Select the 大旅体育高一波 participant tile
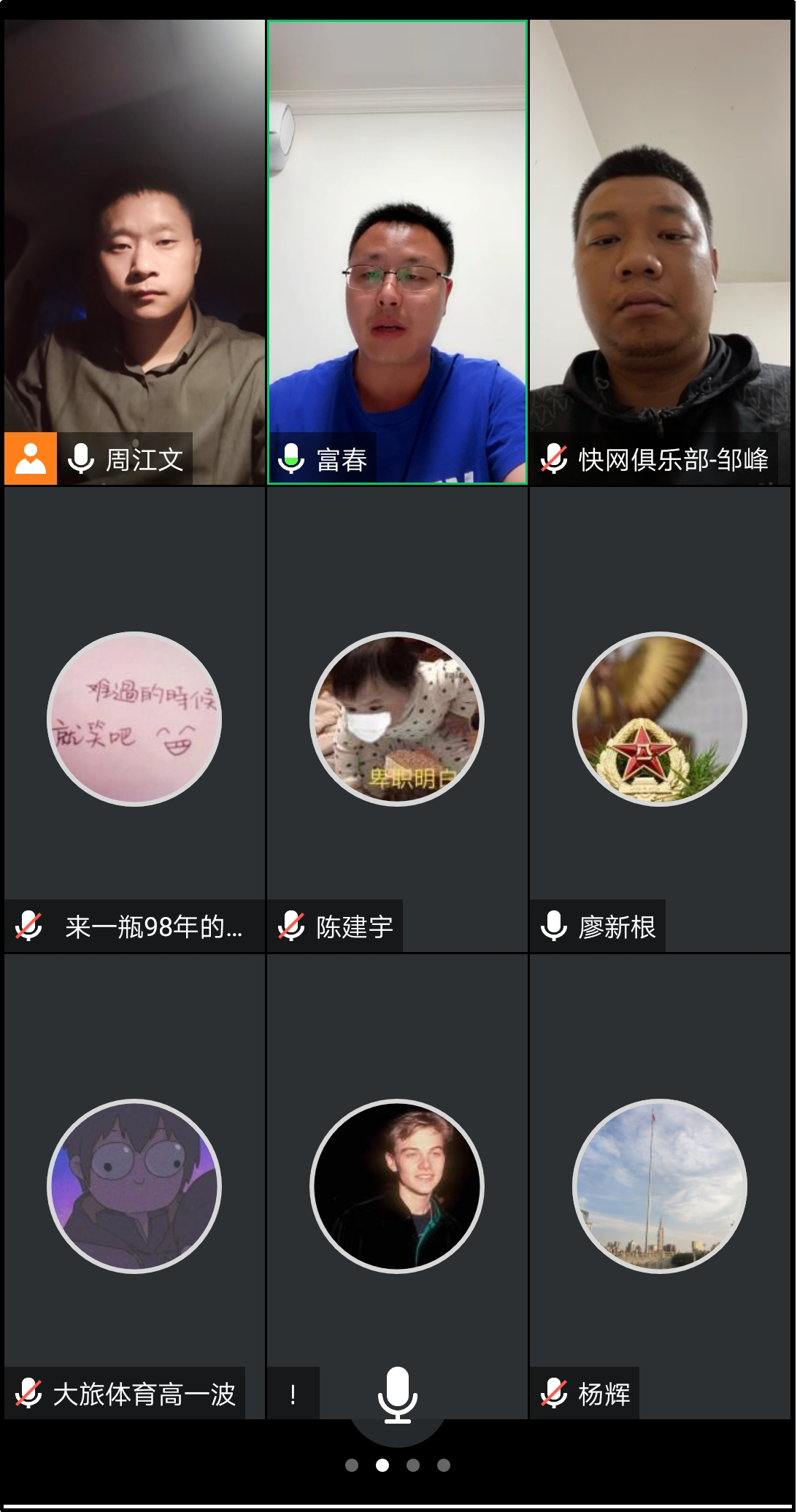 point(135,1186)
